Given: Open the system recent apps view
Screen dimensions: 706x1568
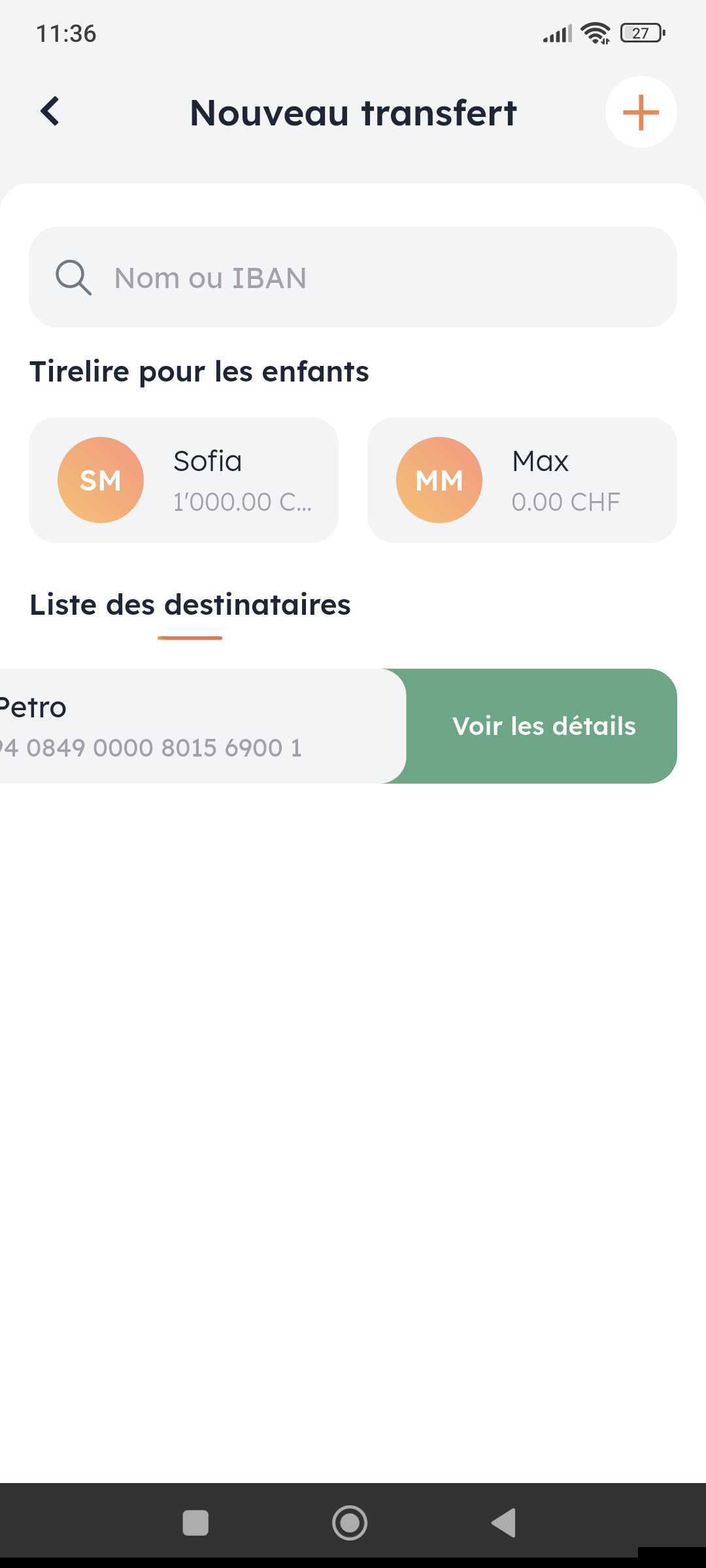Looking at the screenshot, I should (x=195, y=1523).
